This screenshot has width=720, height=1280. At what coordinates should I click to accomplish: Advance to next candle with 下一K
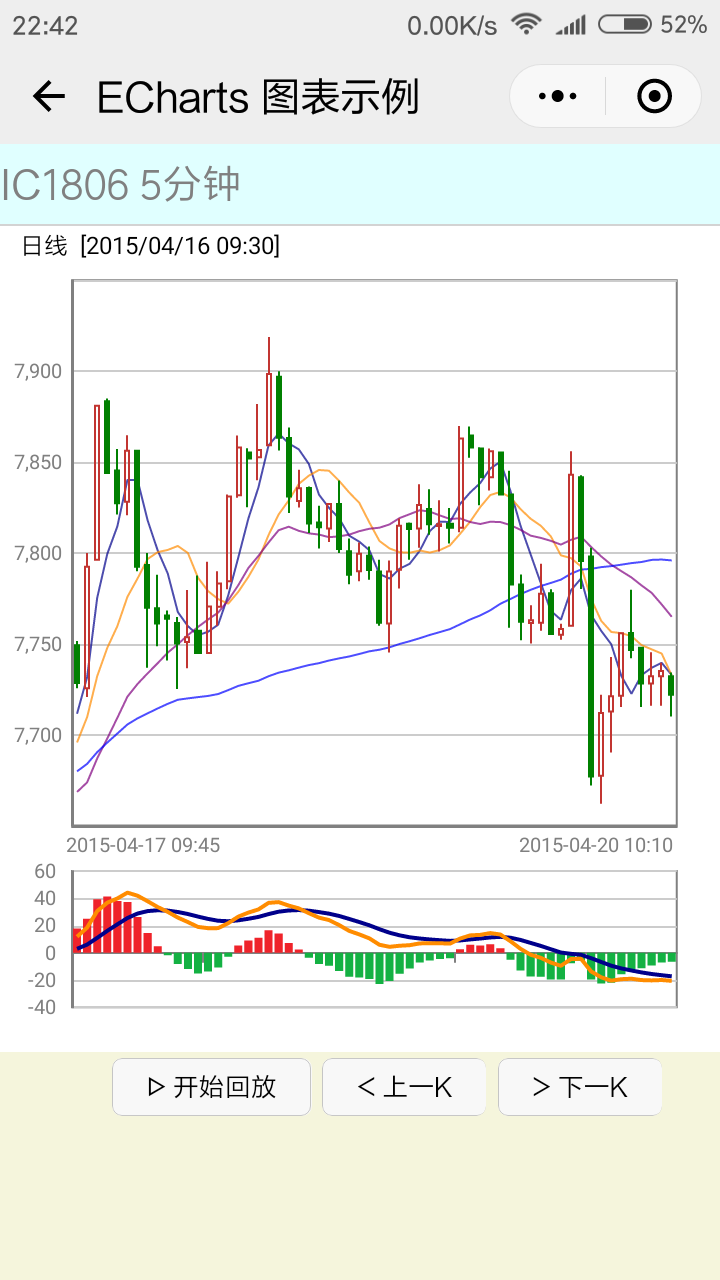(x=580, y=1087)
